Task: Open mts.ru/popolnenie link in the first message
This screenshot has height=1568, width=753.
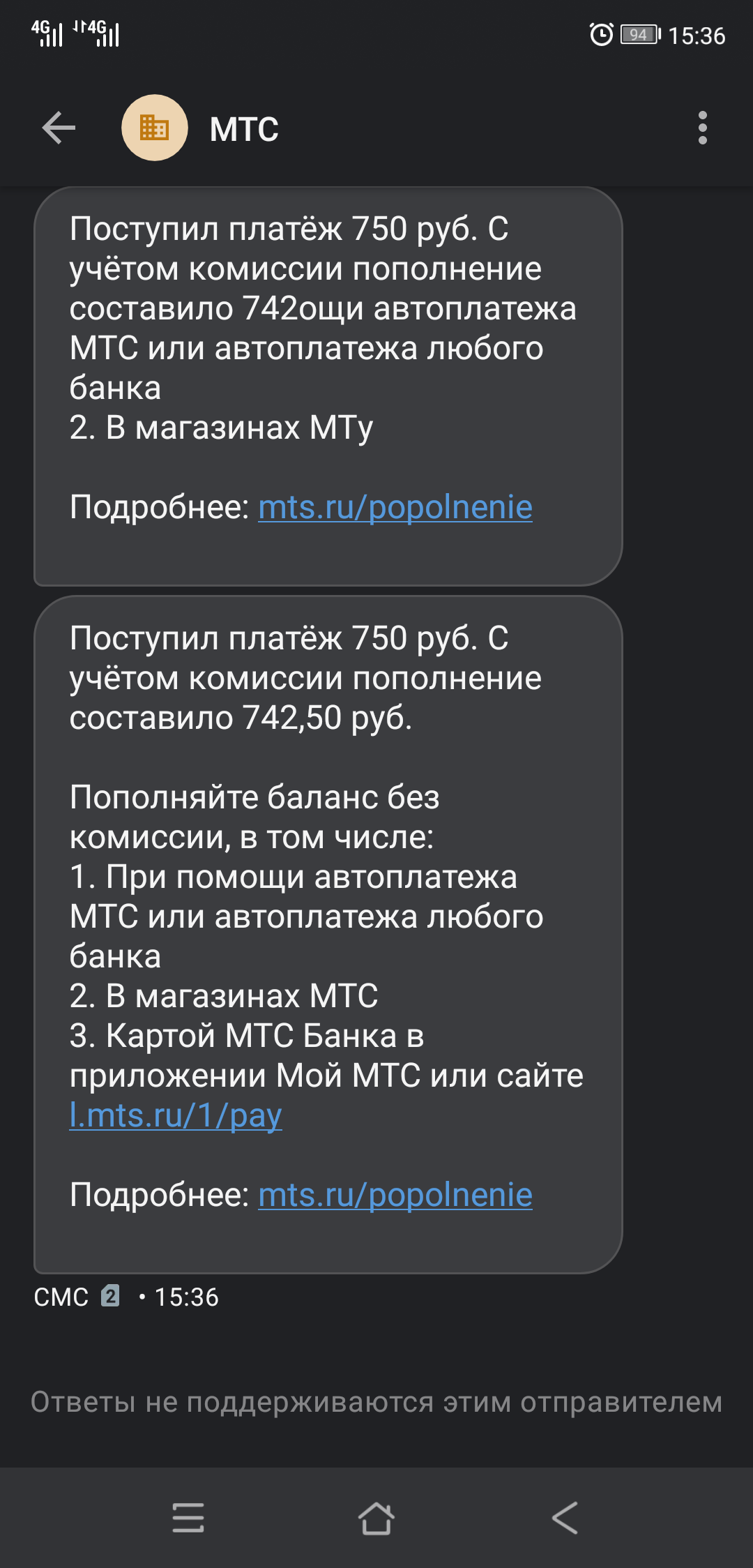Action: [395, 508]
